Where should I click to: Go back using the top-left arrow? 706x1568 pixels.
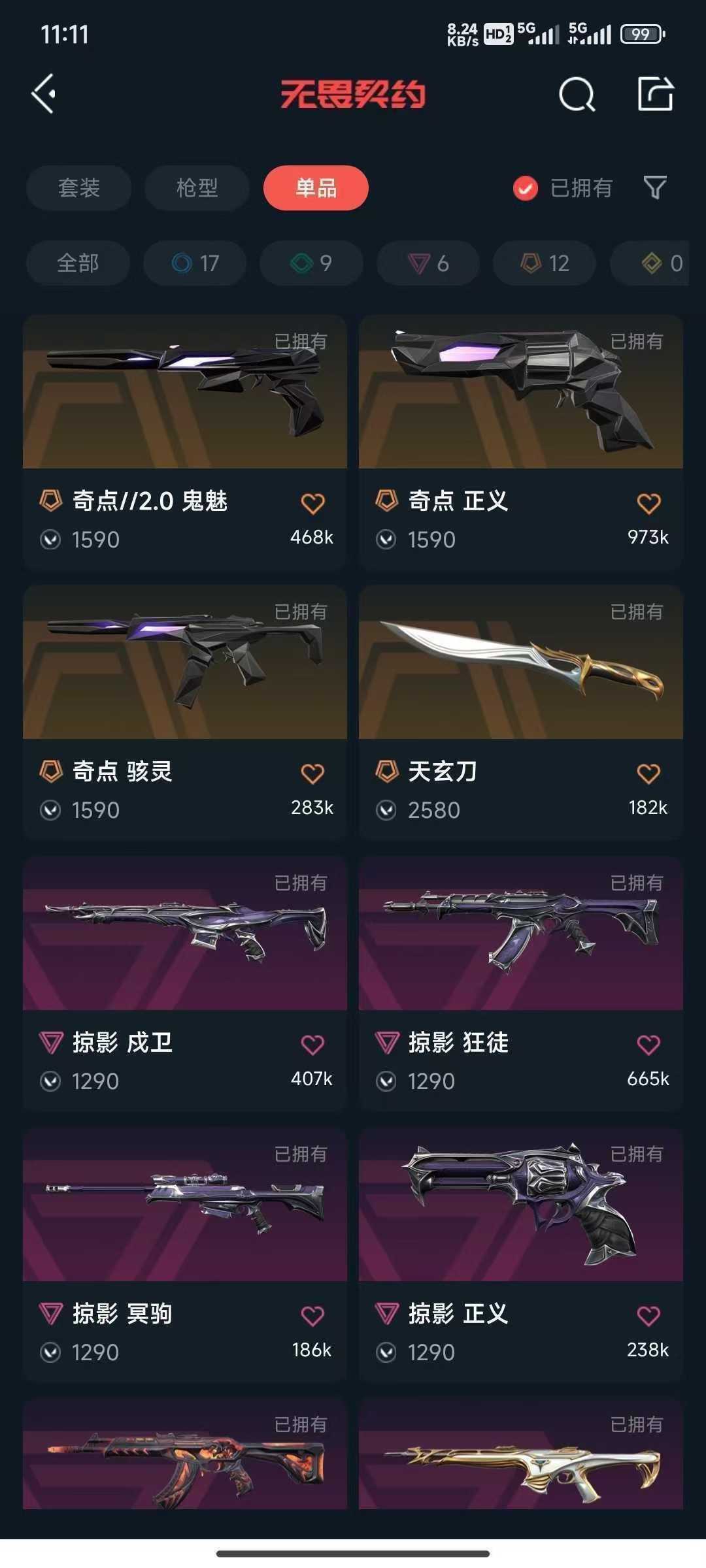44,94
